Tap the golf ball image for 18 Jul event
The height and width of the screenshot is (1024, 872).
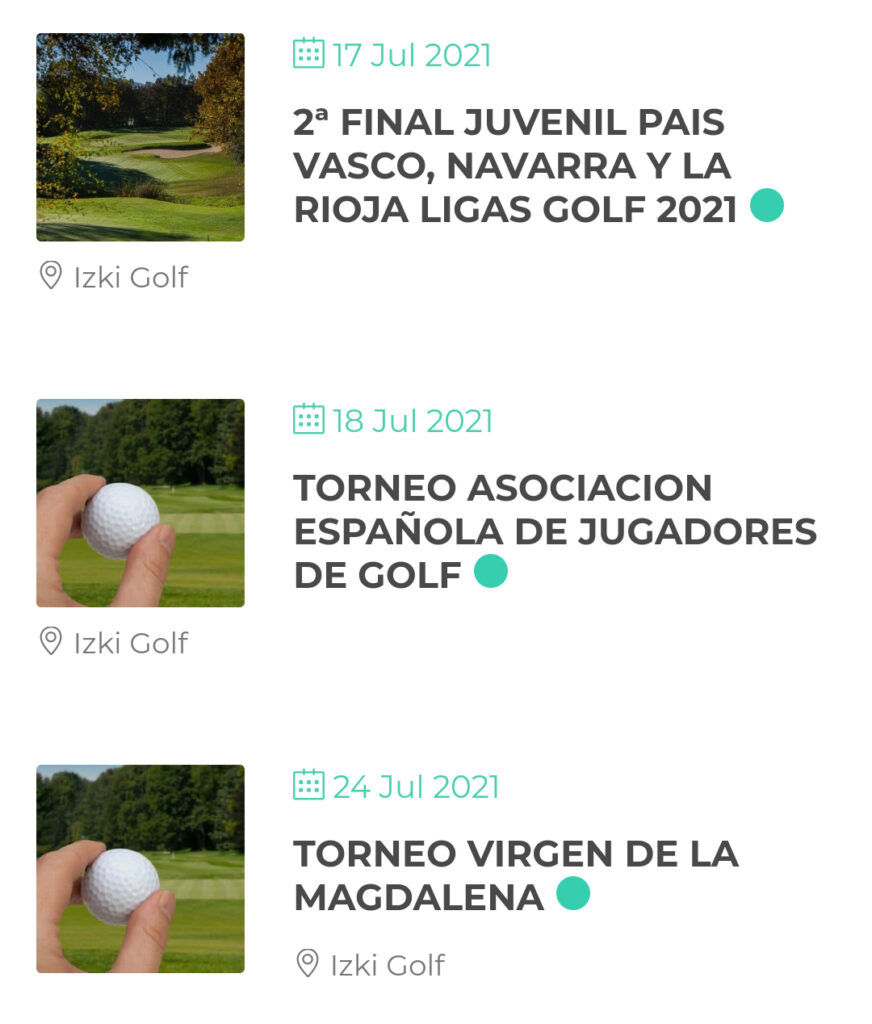(140, 503)
